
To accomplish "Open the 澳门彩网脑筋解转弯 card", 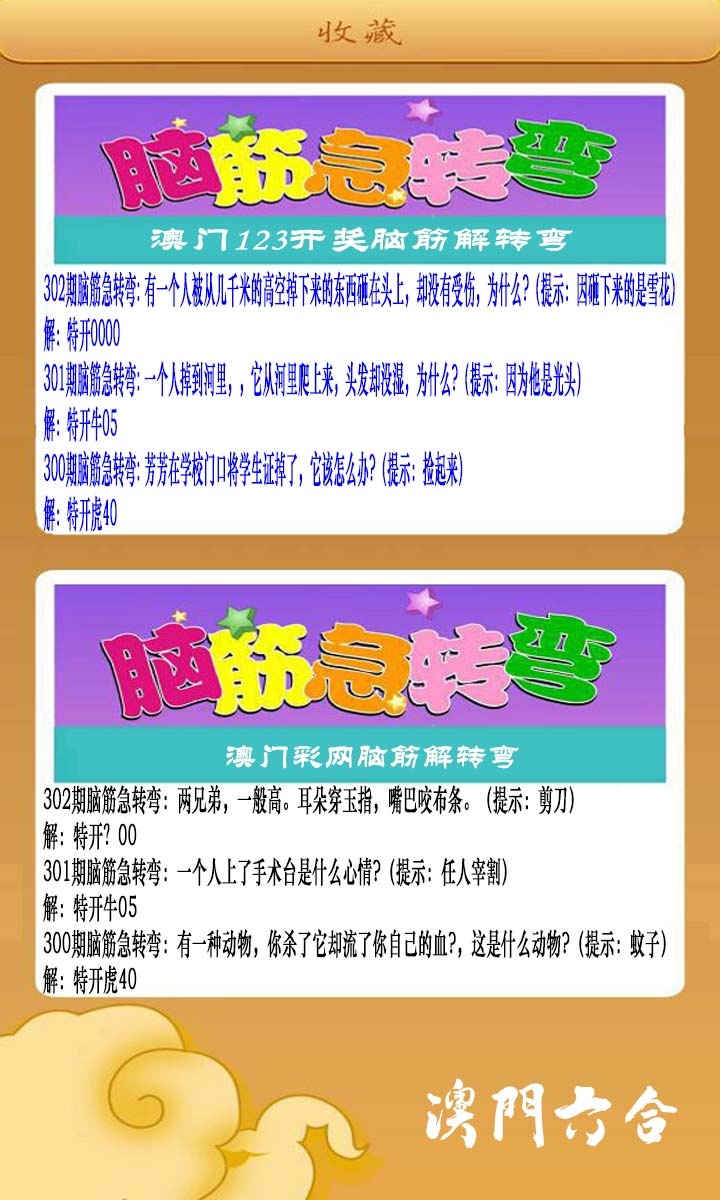I will pos(360,783).
